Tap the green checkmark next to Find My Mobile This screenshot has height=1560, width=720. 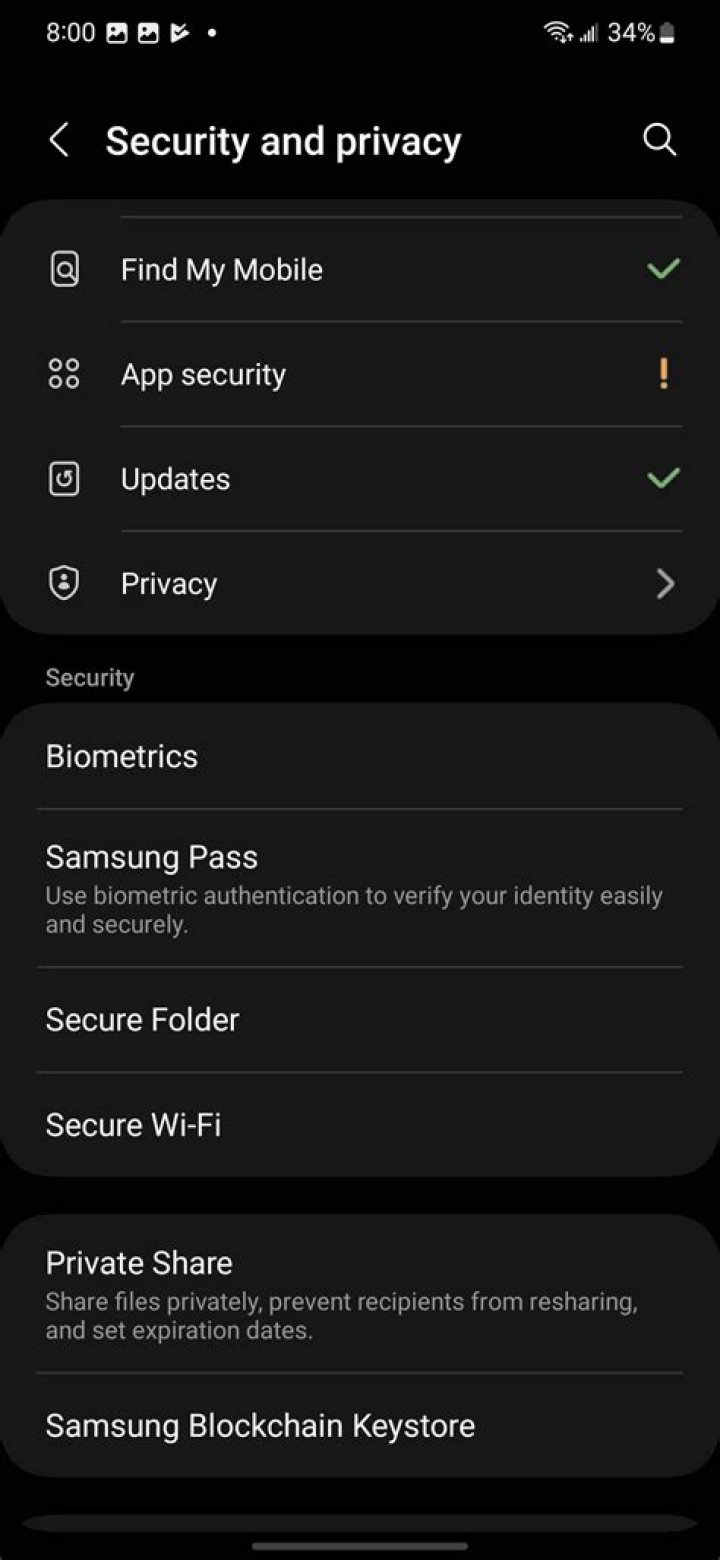[663, 268]
